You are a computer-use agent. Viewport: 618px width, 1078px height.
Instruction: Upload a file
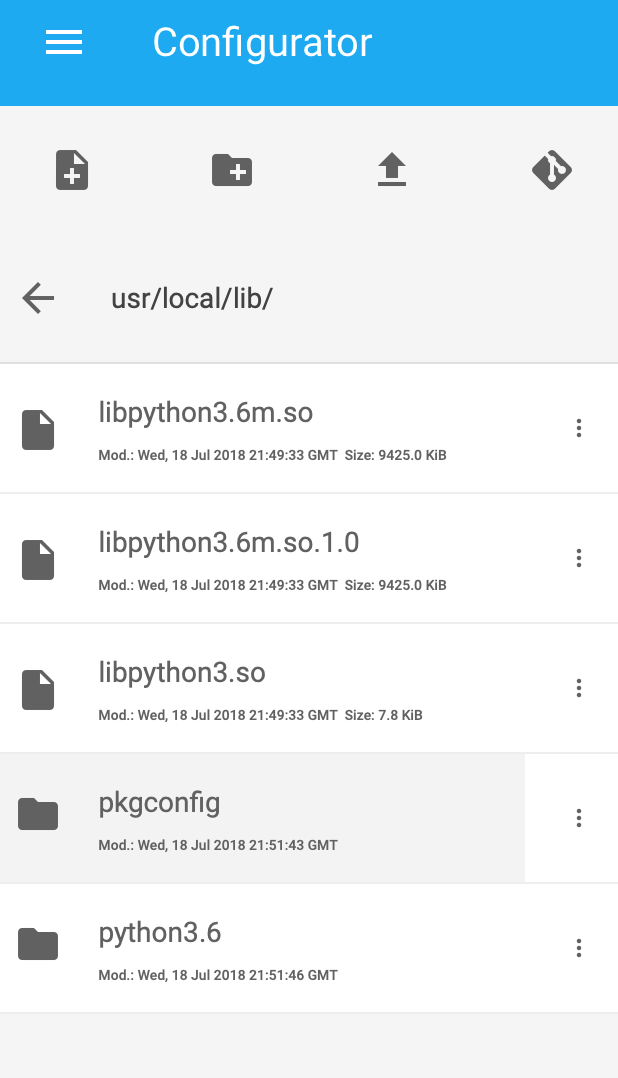point(392,170)
